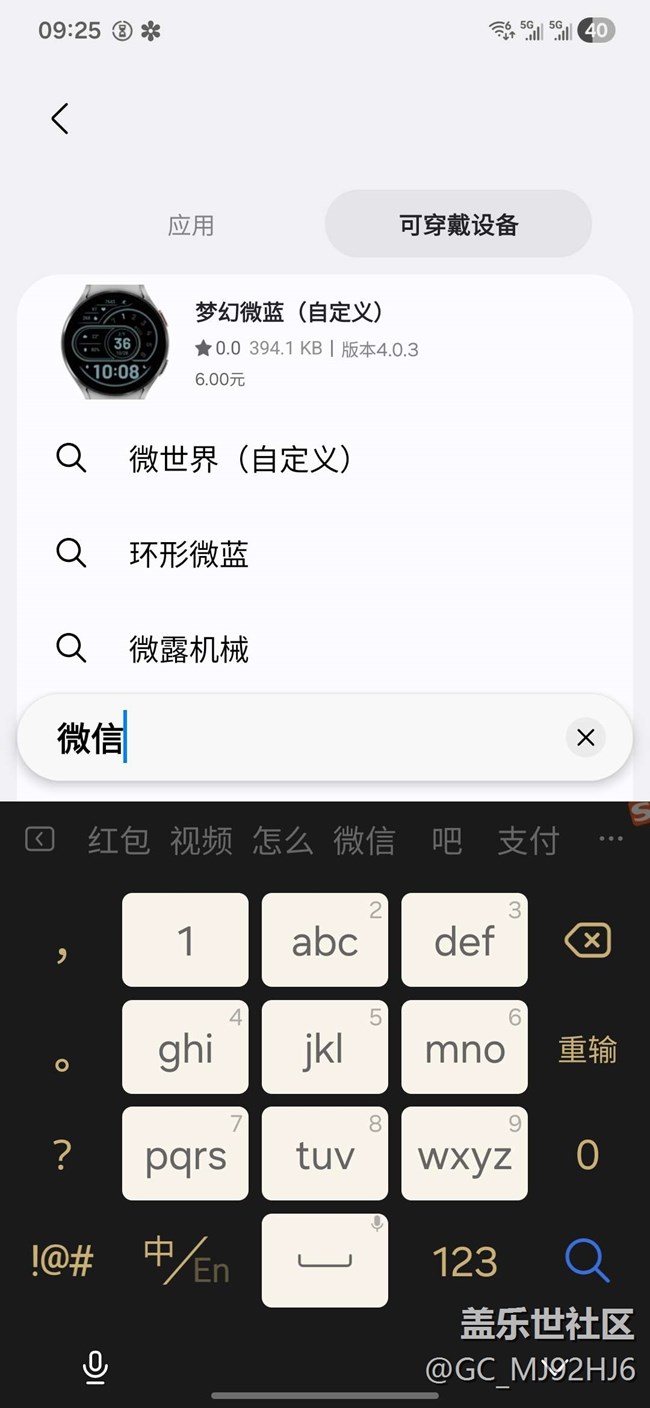This screenshot has width=650, height=1408.
Task: Switch keyboard to the 123 number layout
Action: click(465, 1262)
